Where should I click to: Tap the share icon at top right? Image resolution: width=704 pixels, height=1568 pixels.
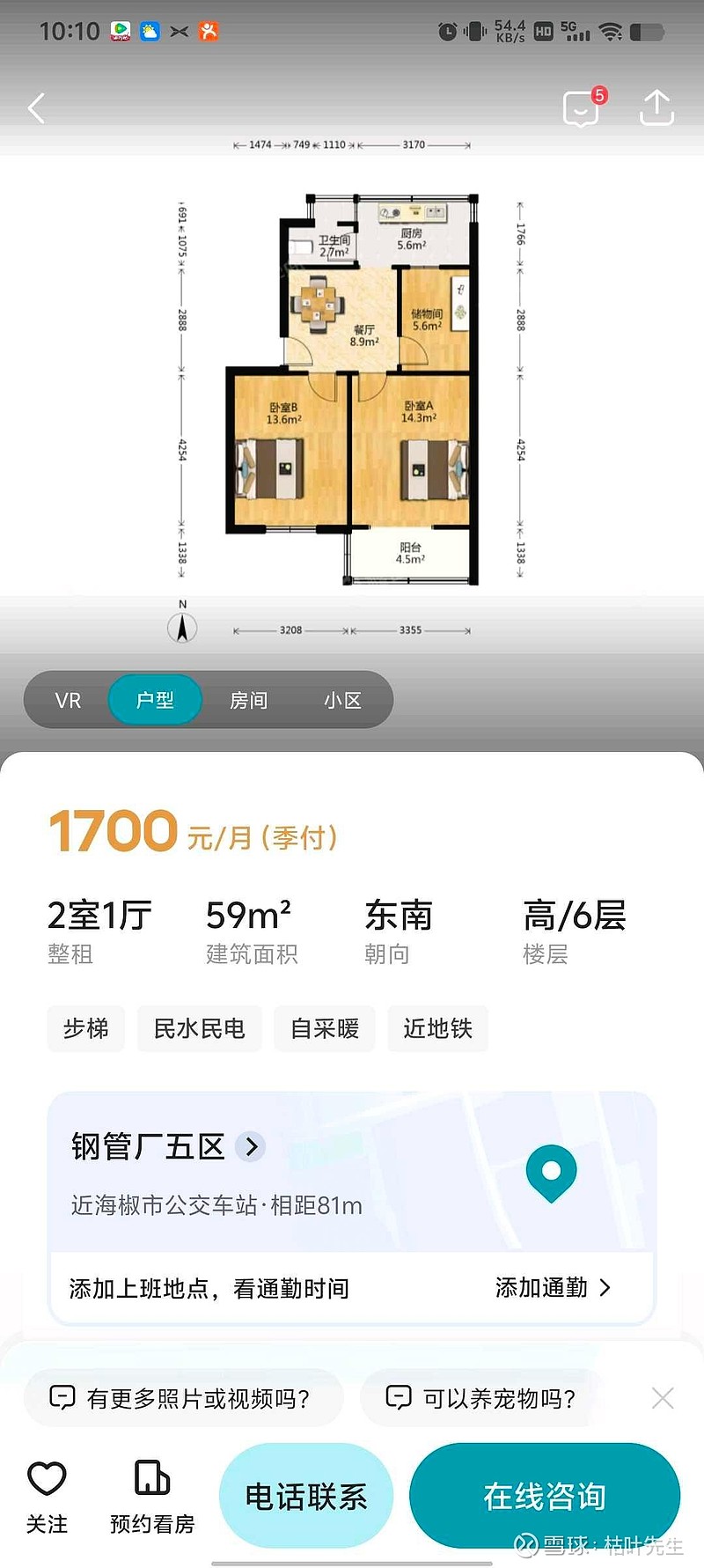coord(656,107)
